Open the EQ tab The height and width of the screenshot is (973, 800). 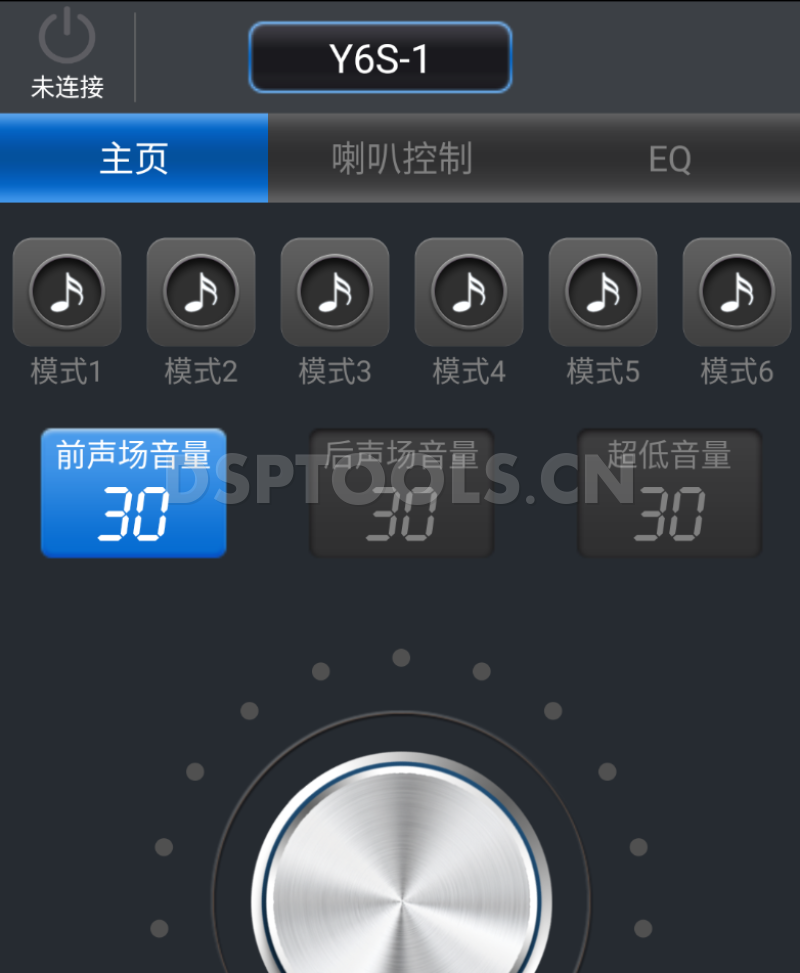coord(670,157)
